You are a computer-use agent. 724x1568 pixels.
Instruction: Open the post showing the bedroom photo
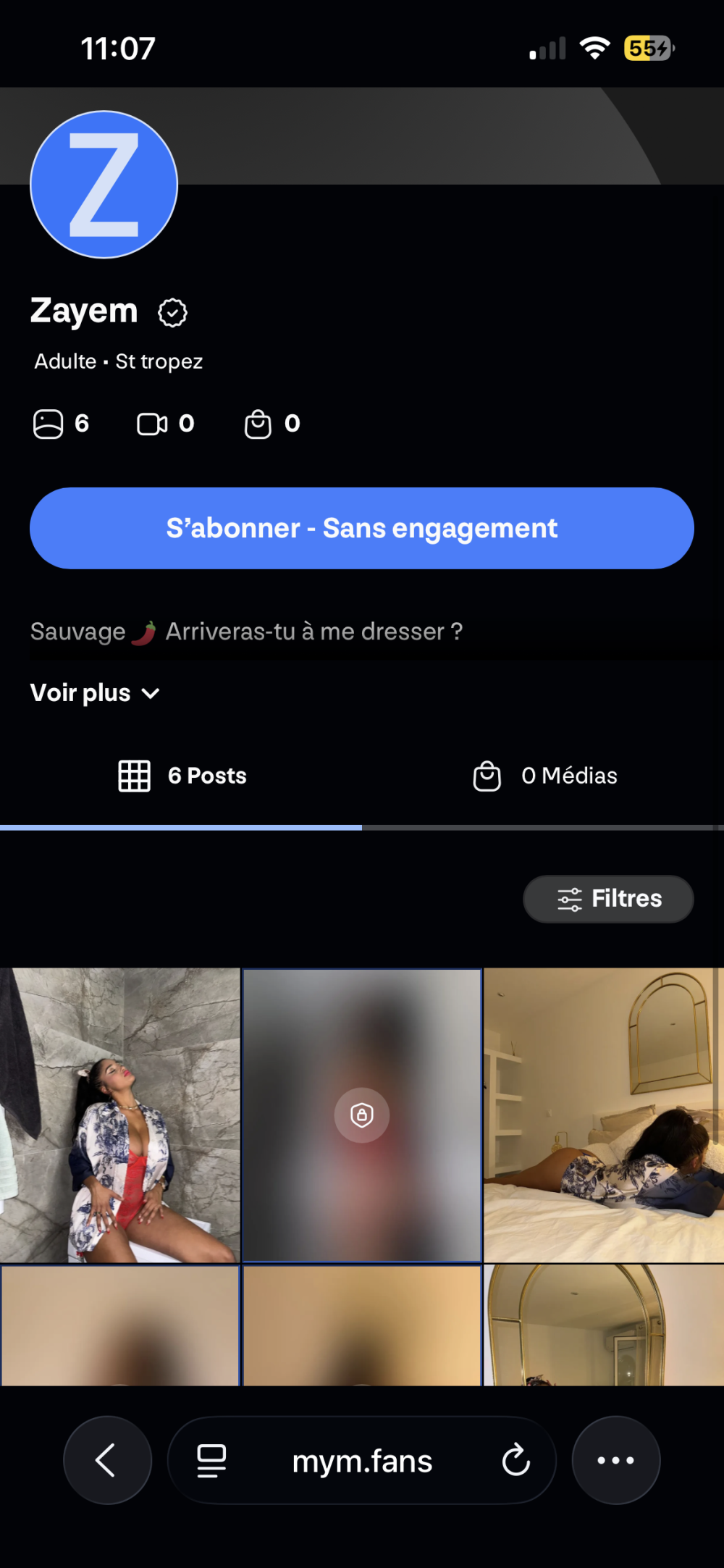point(604,1115)
